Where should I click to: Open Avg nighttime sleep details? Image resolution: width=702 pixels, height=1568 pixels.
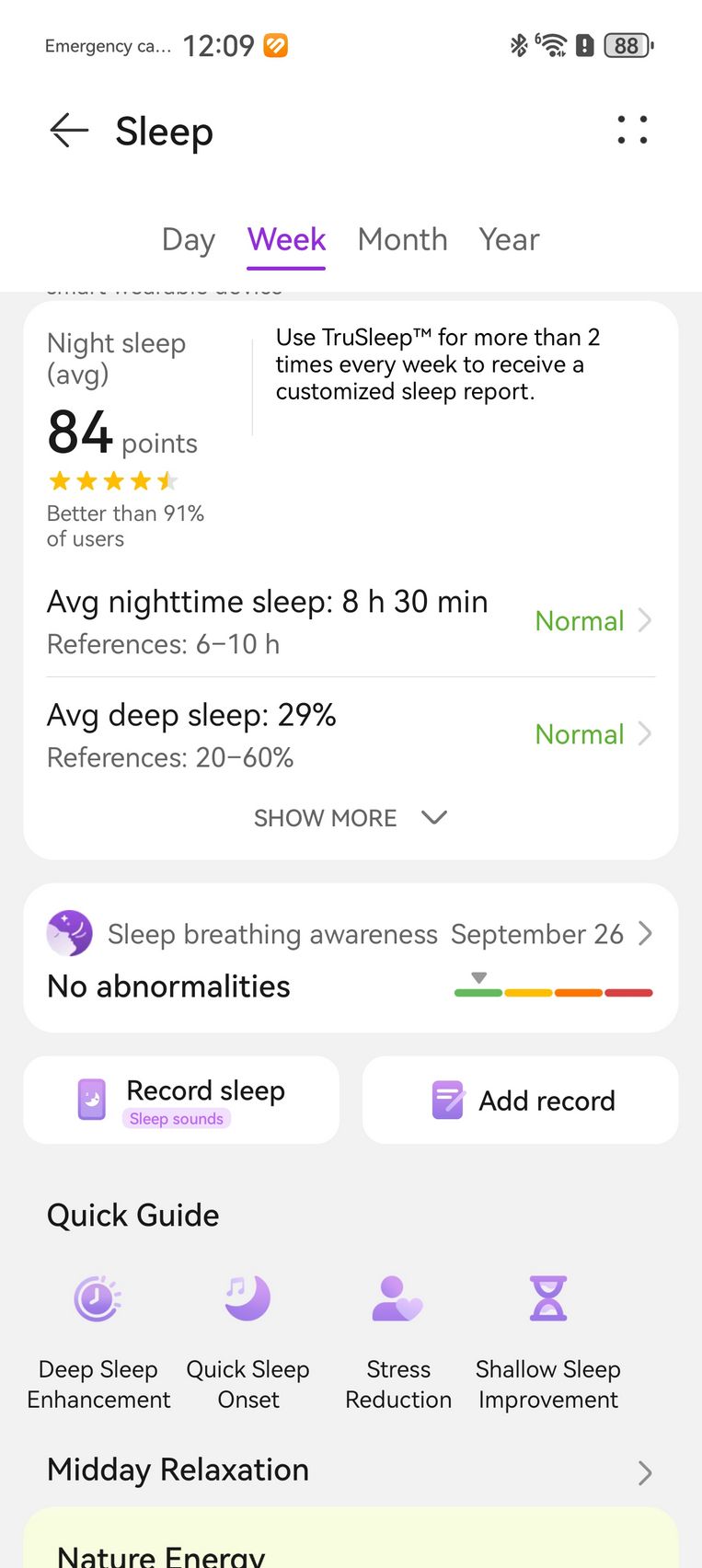[351, 621]
